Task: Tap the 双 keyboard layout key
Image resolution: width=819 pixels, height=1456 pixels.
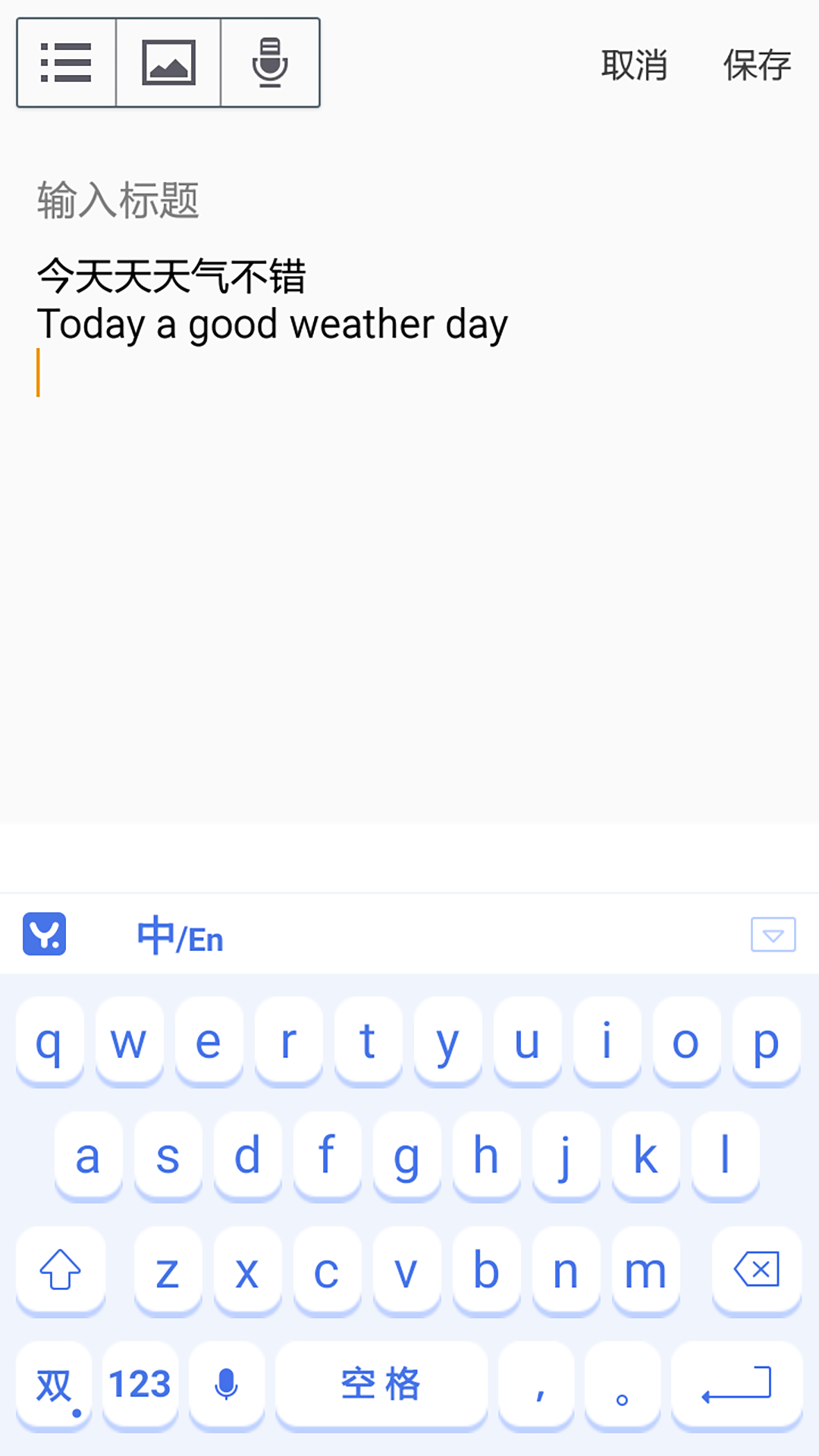Action: 54,1385
